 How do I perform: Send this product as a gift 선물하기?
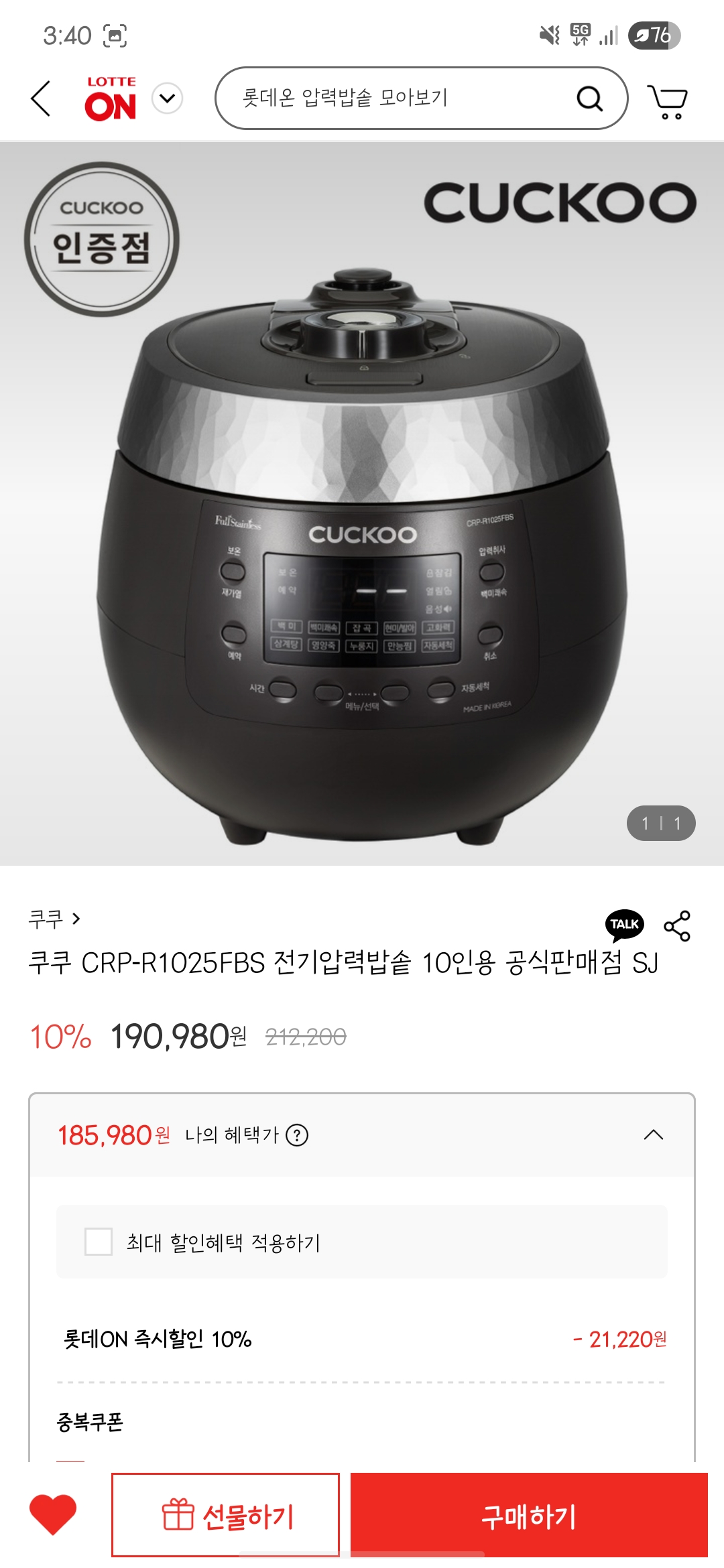(226, 1515)
